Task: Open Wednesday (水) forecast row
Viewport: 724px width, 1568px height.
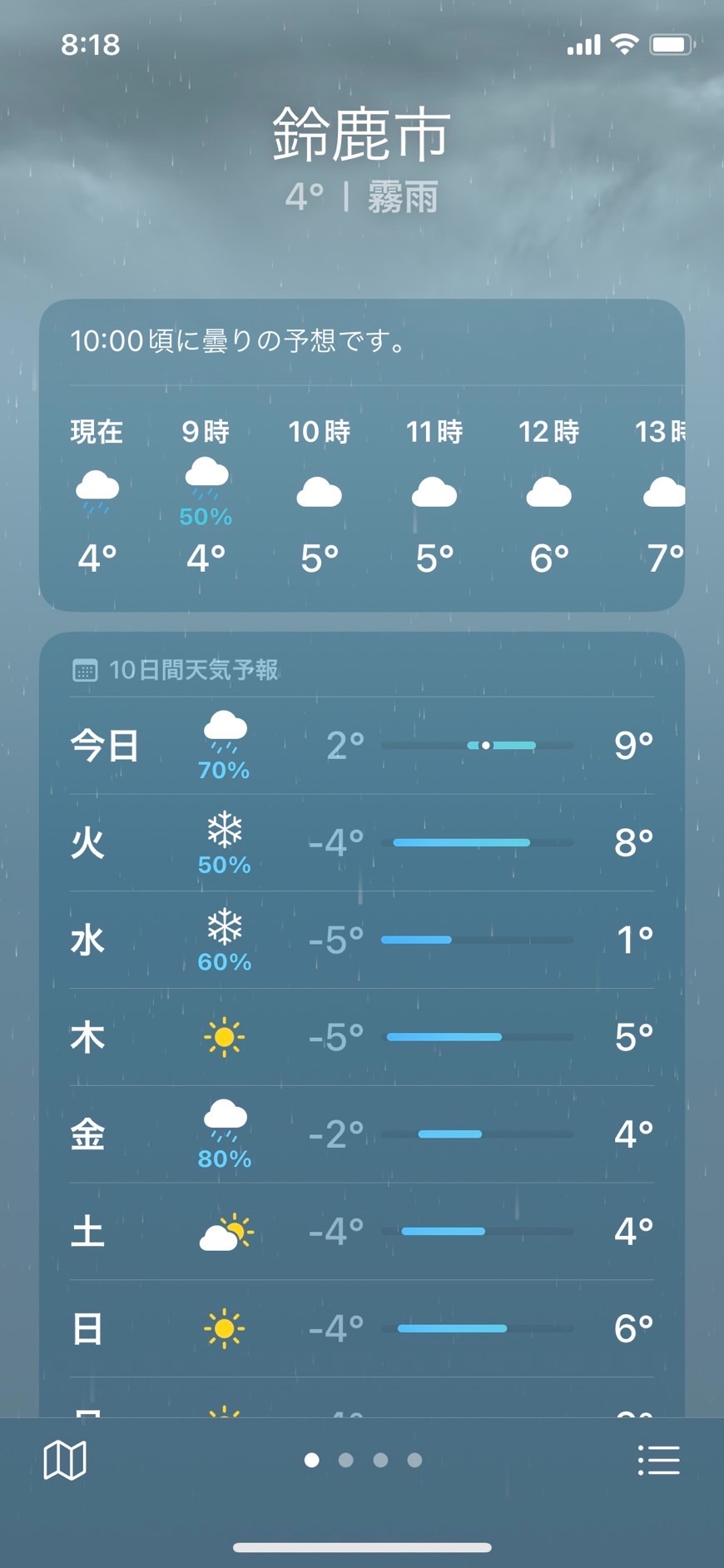Action: point(362,940)
